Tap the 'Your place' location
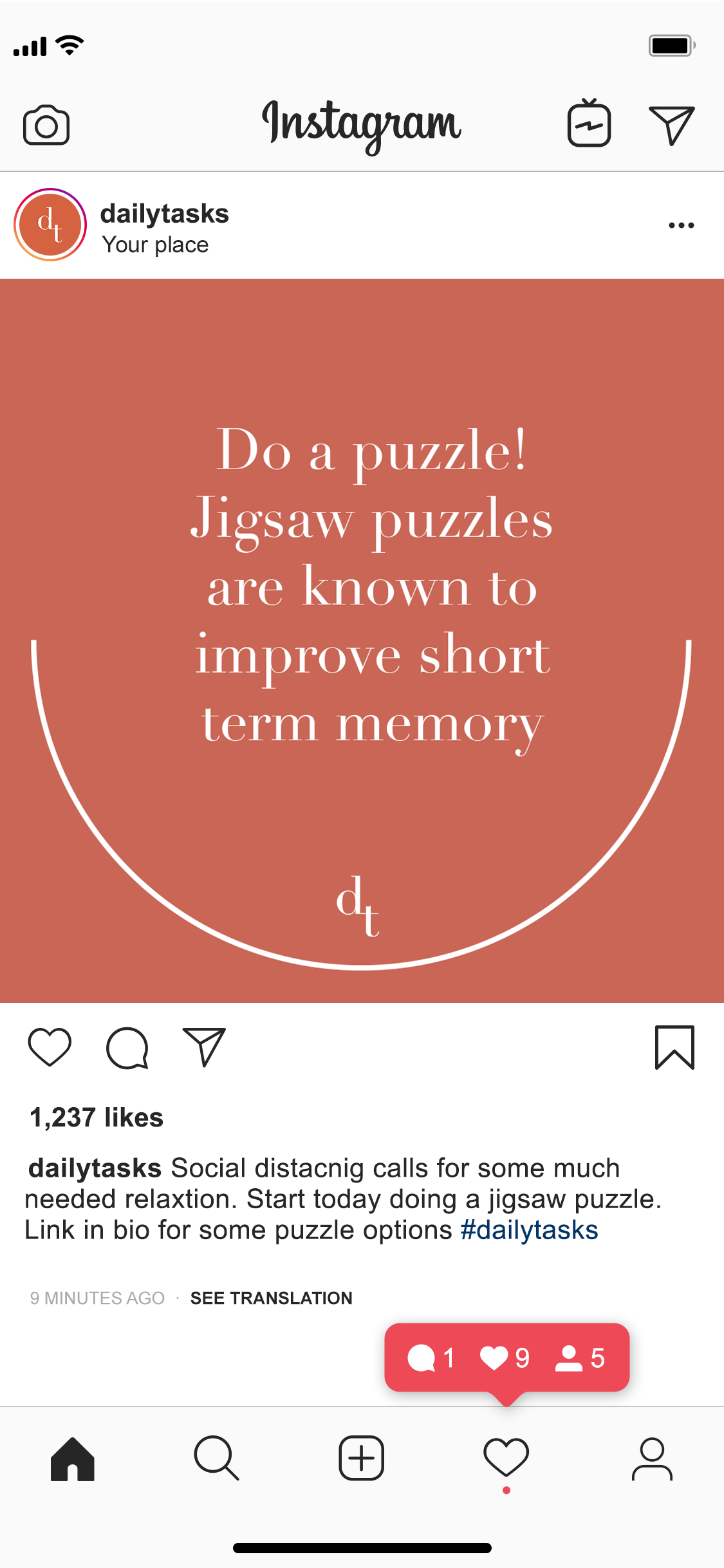Image resolution: width=724 pixels, height=1568 pixels. point(154,245)
